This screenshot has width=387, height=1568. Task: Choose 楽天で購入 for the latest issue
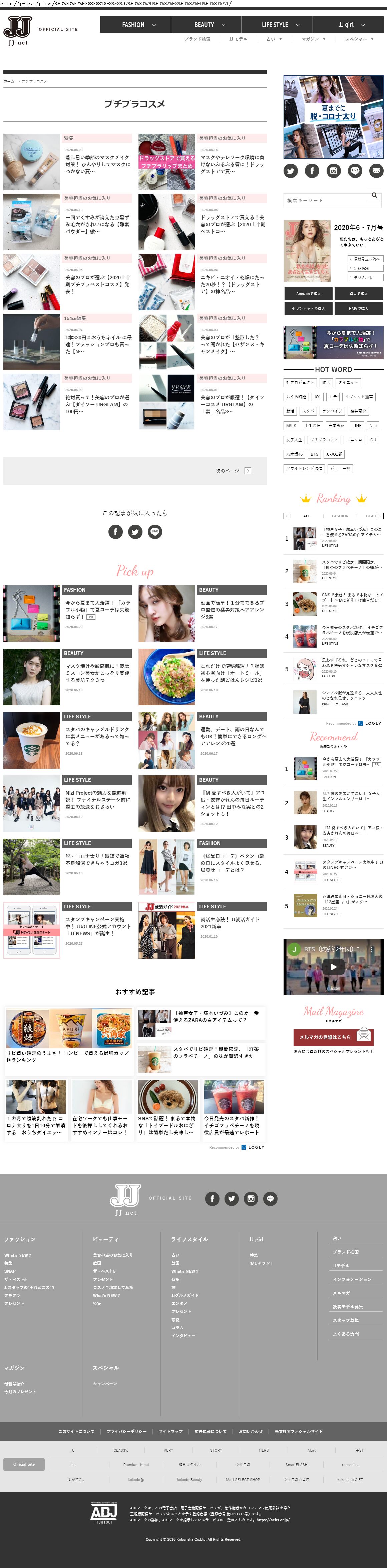[358, 294]
